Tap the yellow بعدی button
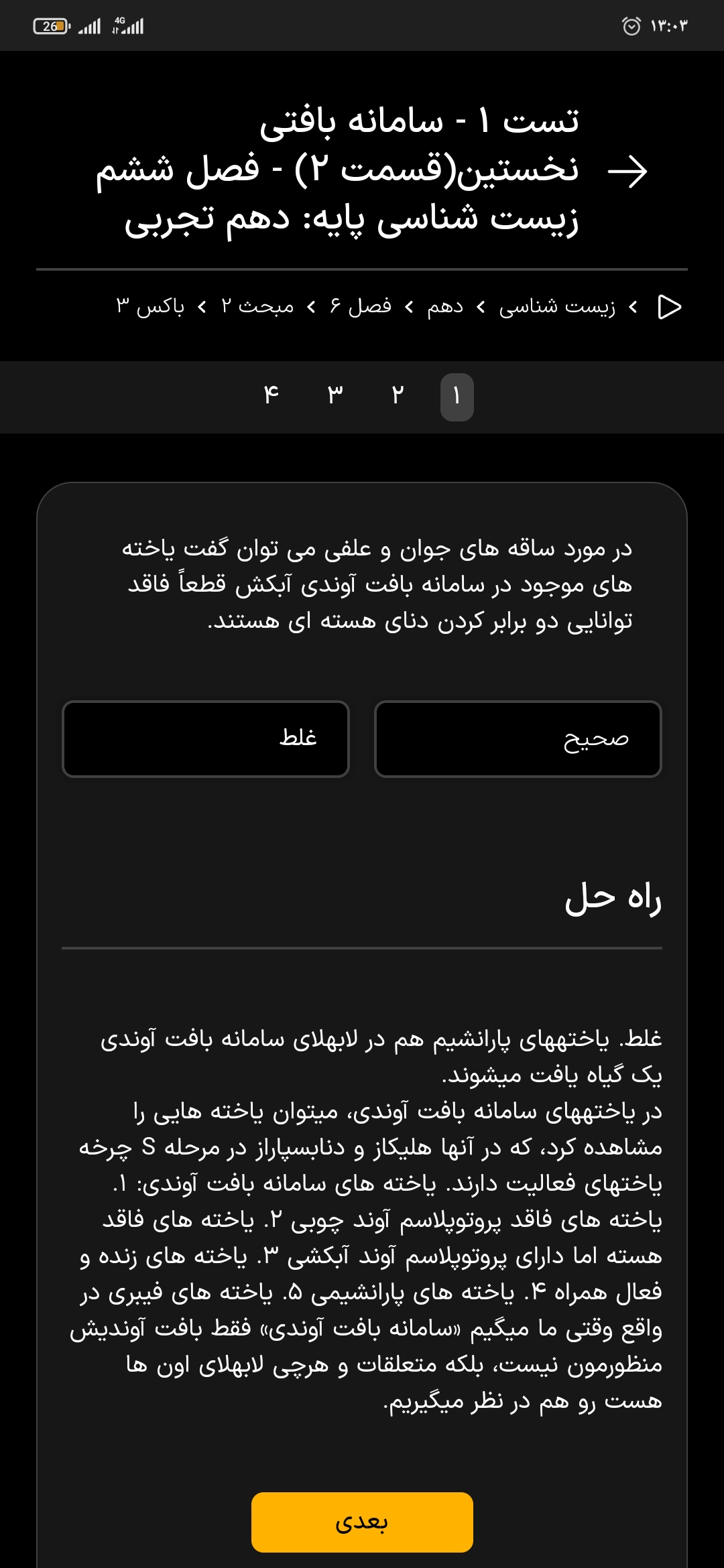Screen dimensions: 724x1568 [x=362, y=1522]
